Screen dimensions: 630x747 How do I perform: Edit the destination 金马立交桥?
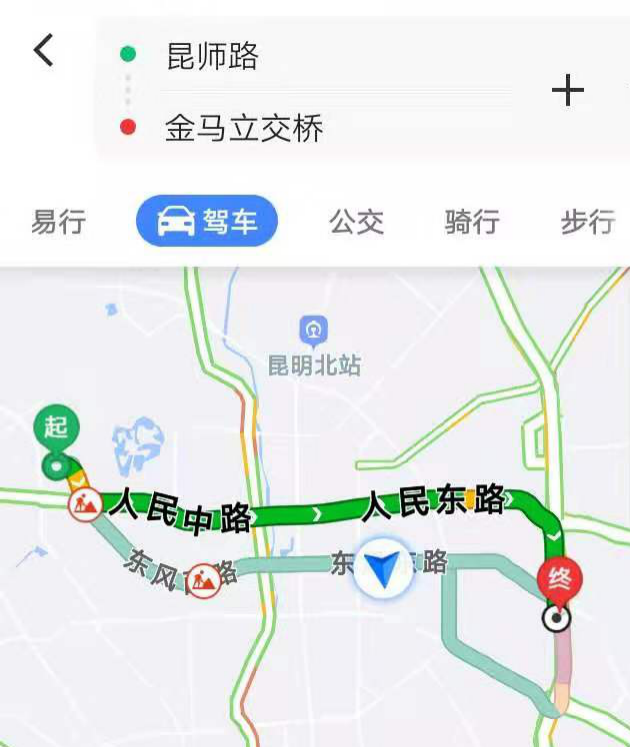pyautogui.click(x=244, y=129)
